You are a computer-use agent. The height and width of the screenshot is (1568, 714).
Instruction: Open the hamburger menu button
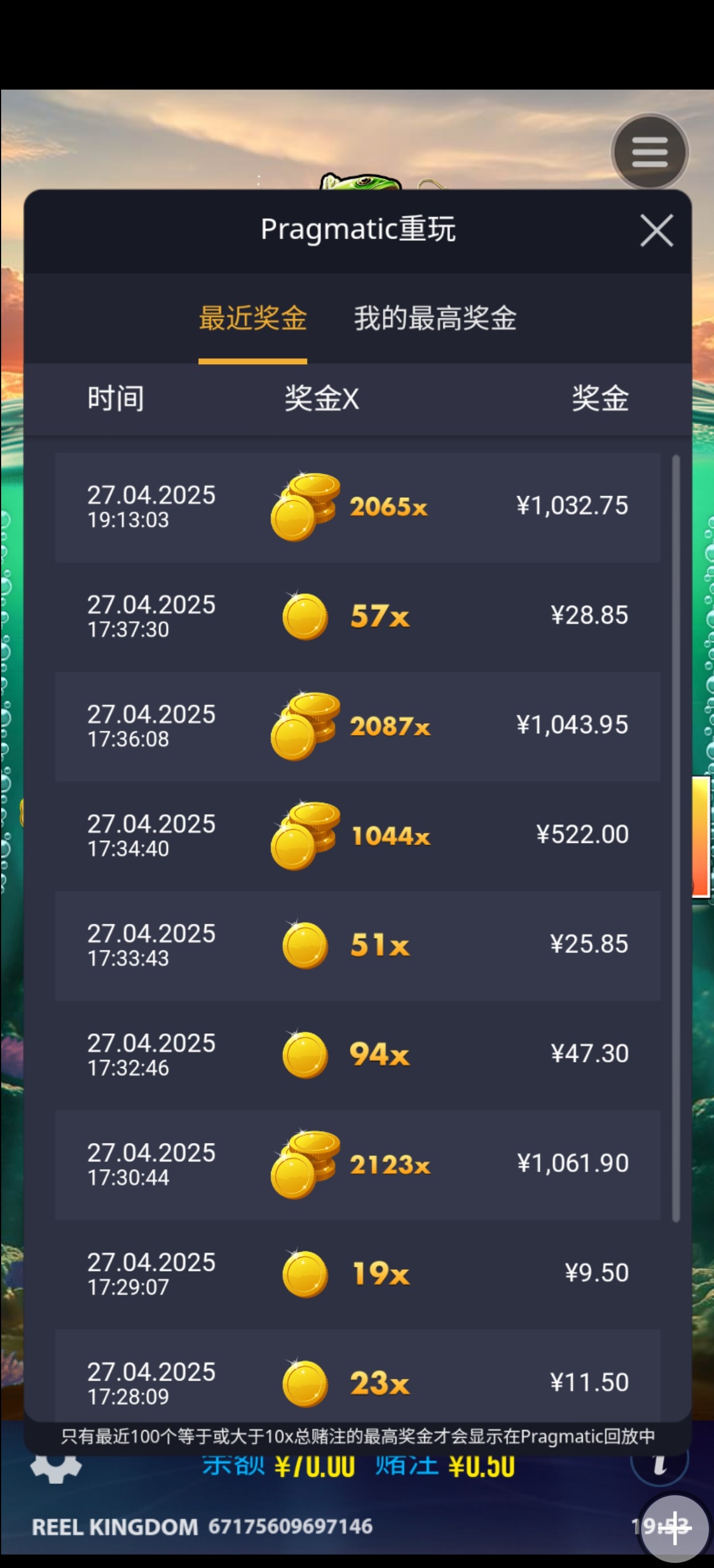click(x=649, y=152)
